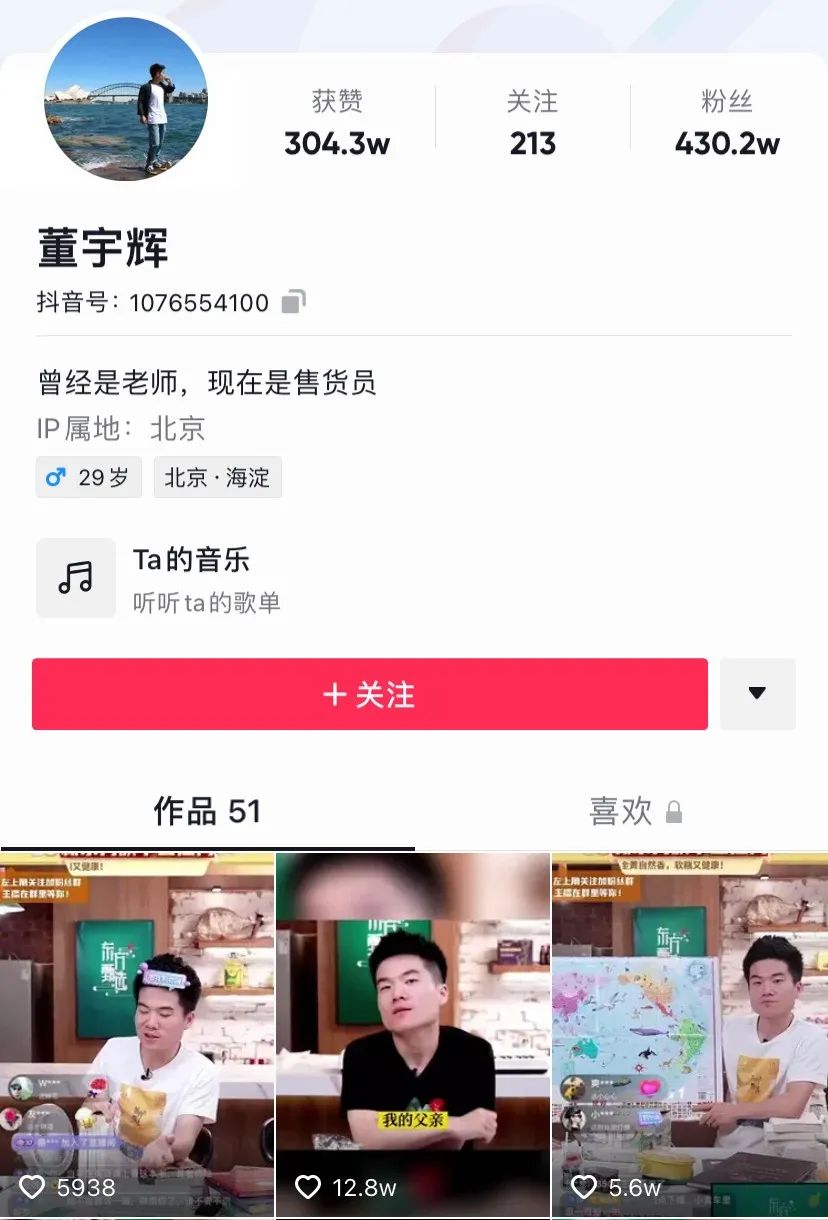The image size is (828, 1220).
Task: Expand the 29岁 age badge
Action: [89, 477]
